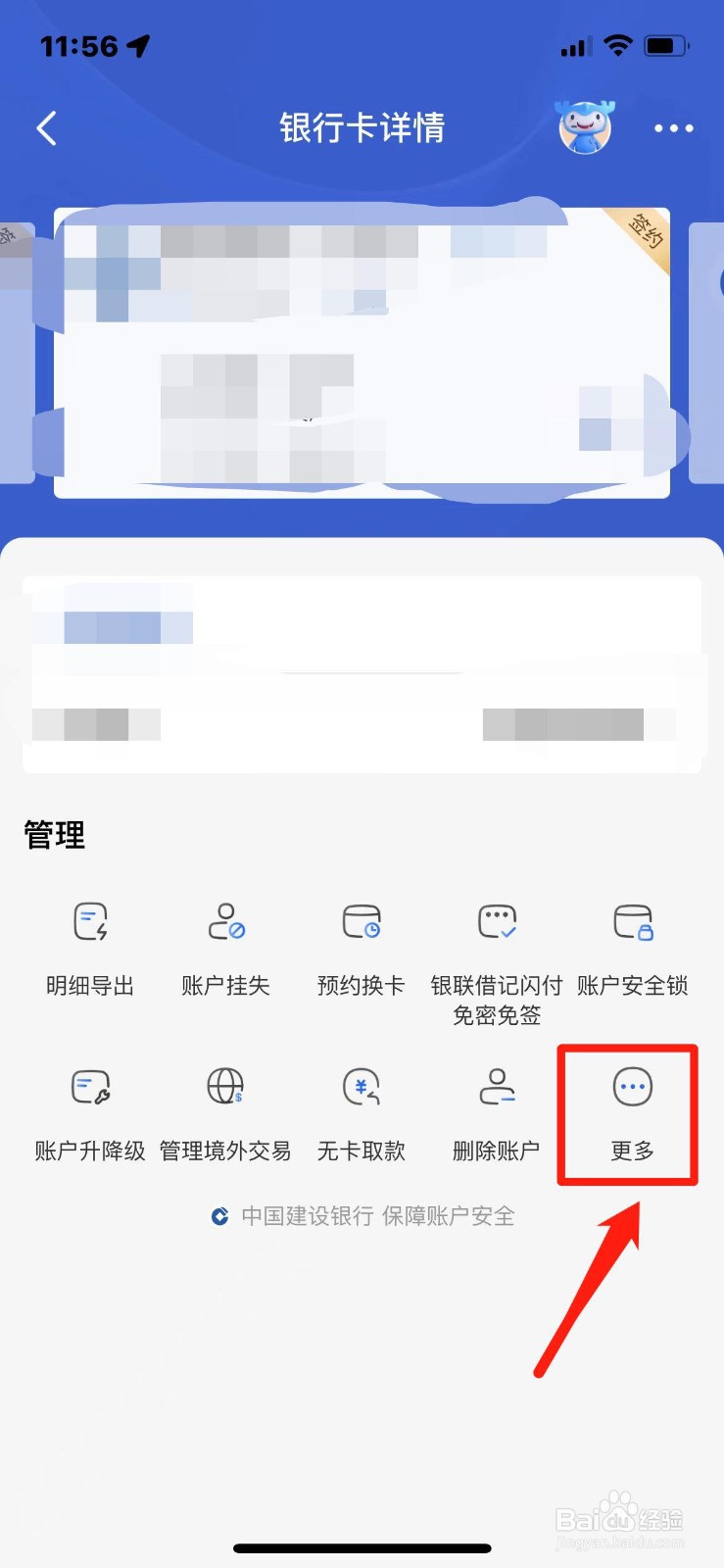This screenshot has height=1568, width=724.
Task: Tap the 签约 badge on the card
Action: (647, 235)
